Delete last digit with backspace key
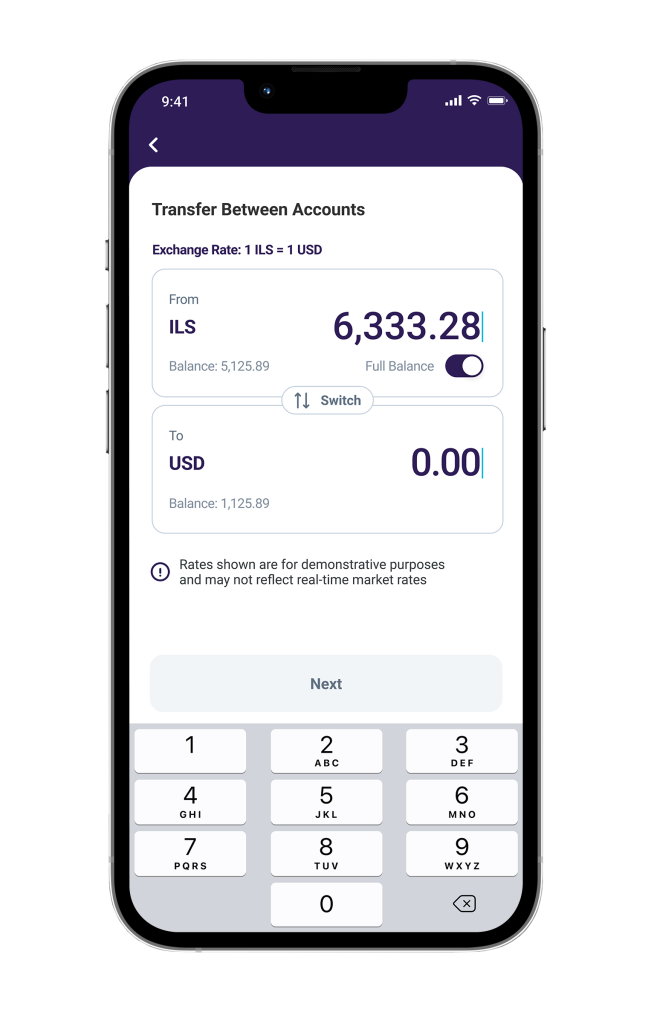Screen dimensions: 654x1024 tap(463, 904)
